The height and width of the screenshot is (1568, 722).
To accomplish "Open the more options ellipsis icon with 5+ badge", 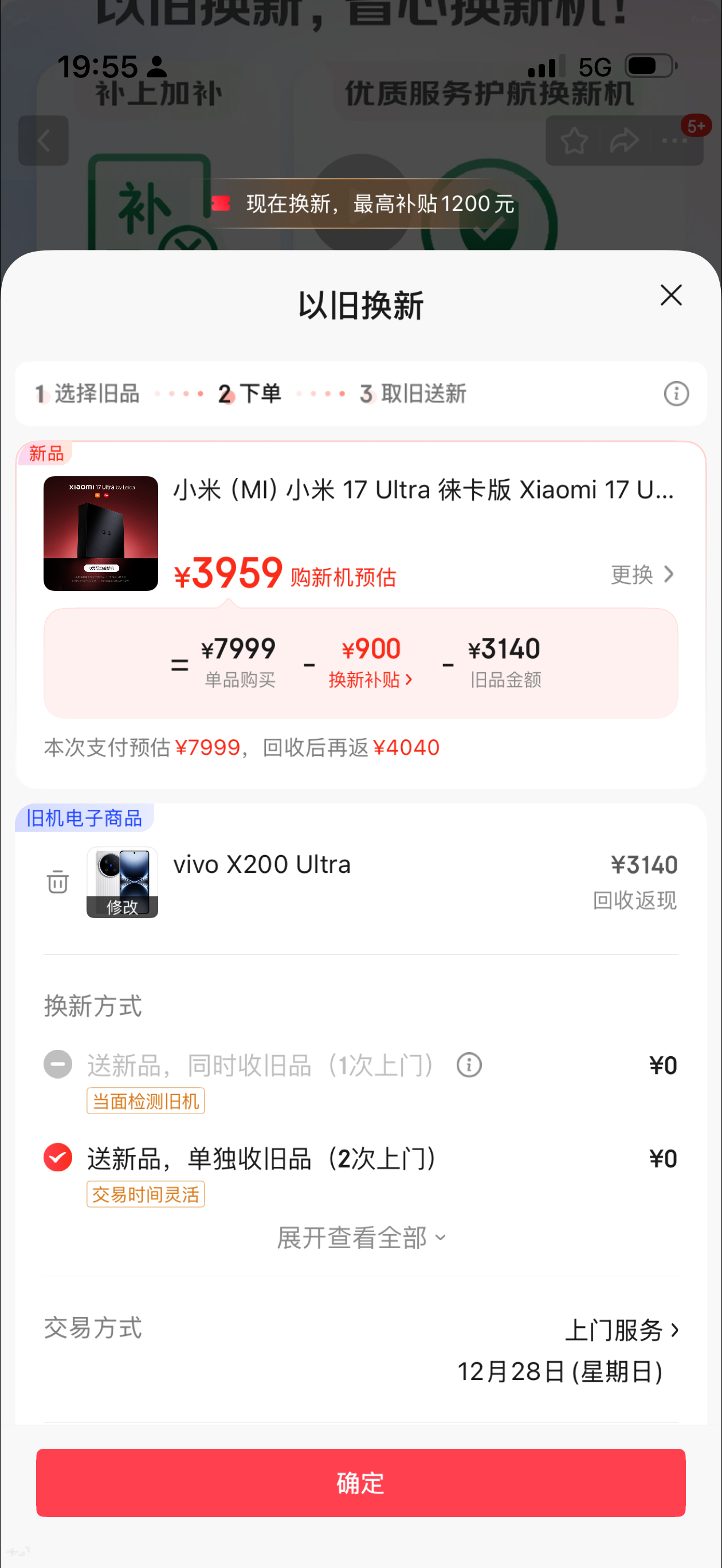I will (x=673, y=141).
